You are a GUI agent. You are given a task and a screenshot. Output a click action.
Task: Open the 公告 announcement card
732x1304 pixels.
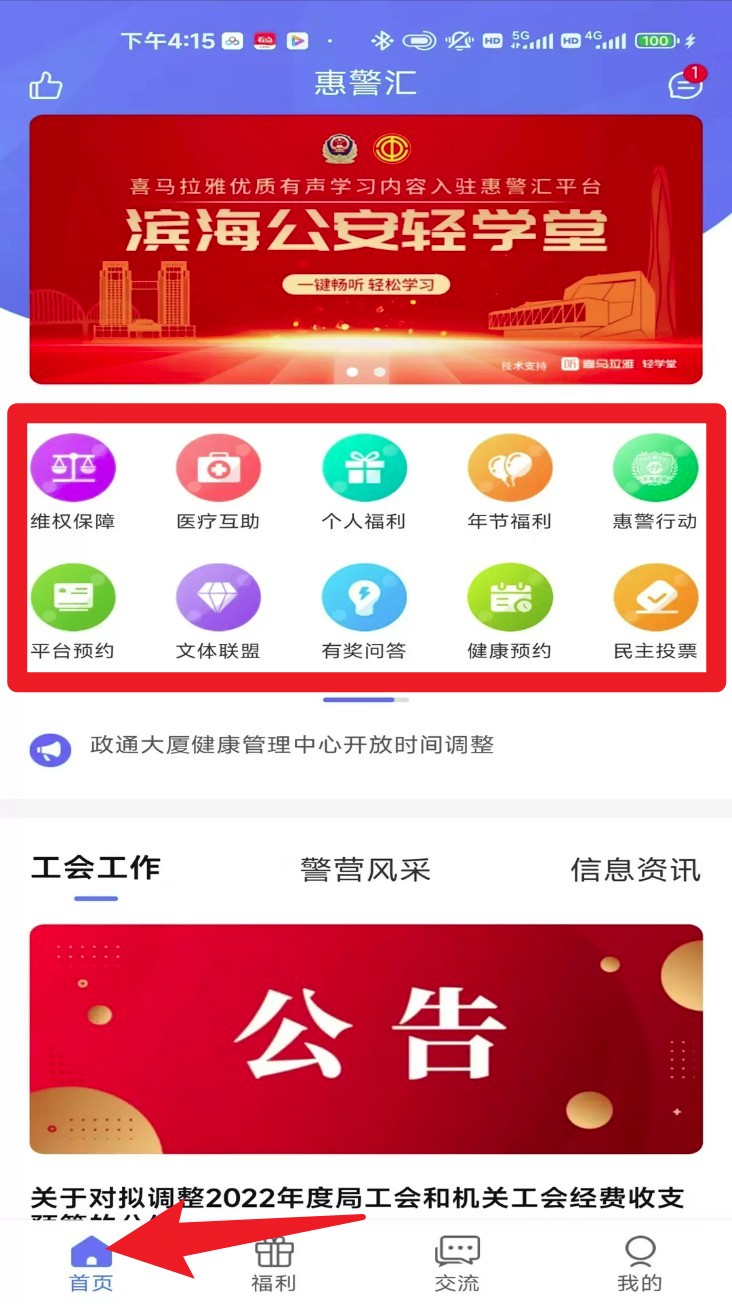click(366, 1039)
